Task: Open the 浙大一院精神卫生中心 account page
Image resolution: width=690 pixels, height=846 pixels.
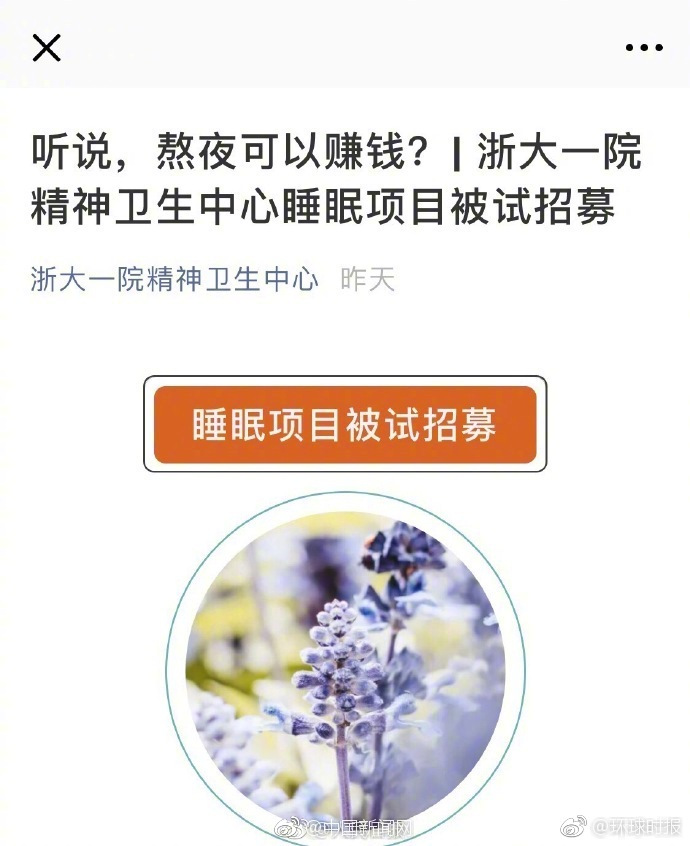Action: pos(174,279)
